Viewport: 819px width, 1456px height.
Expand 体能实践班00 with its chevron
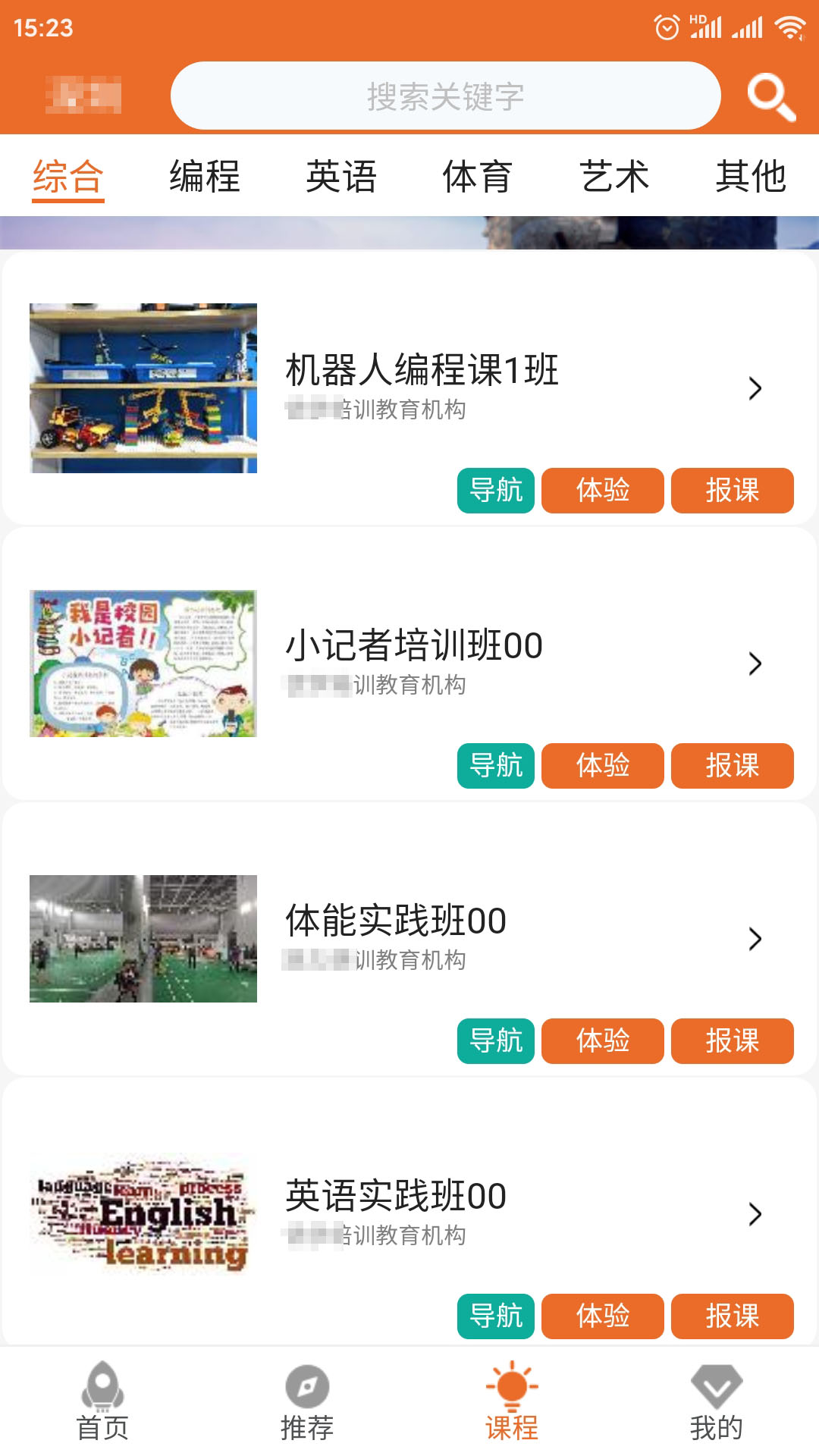(755, 940)
